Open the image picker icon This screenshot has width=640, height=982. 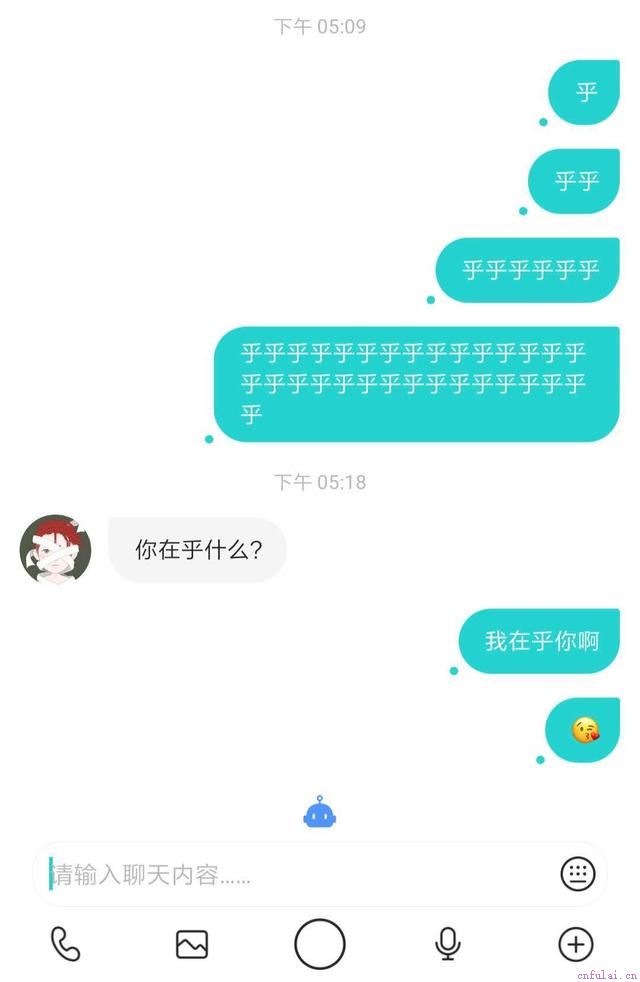(x=192, y=944)
